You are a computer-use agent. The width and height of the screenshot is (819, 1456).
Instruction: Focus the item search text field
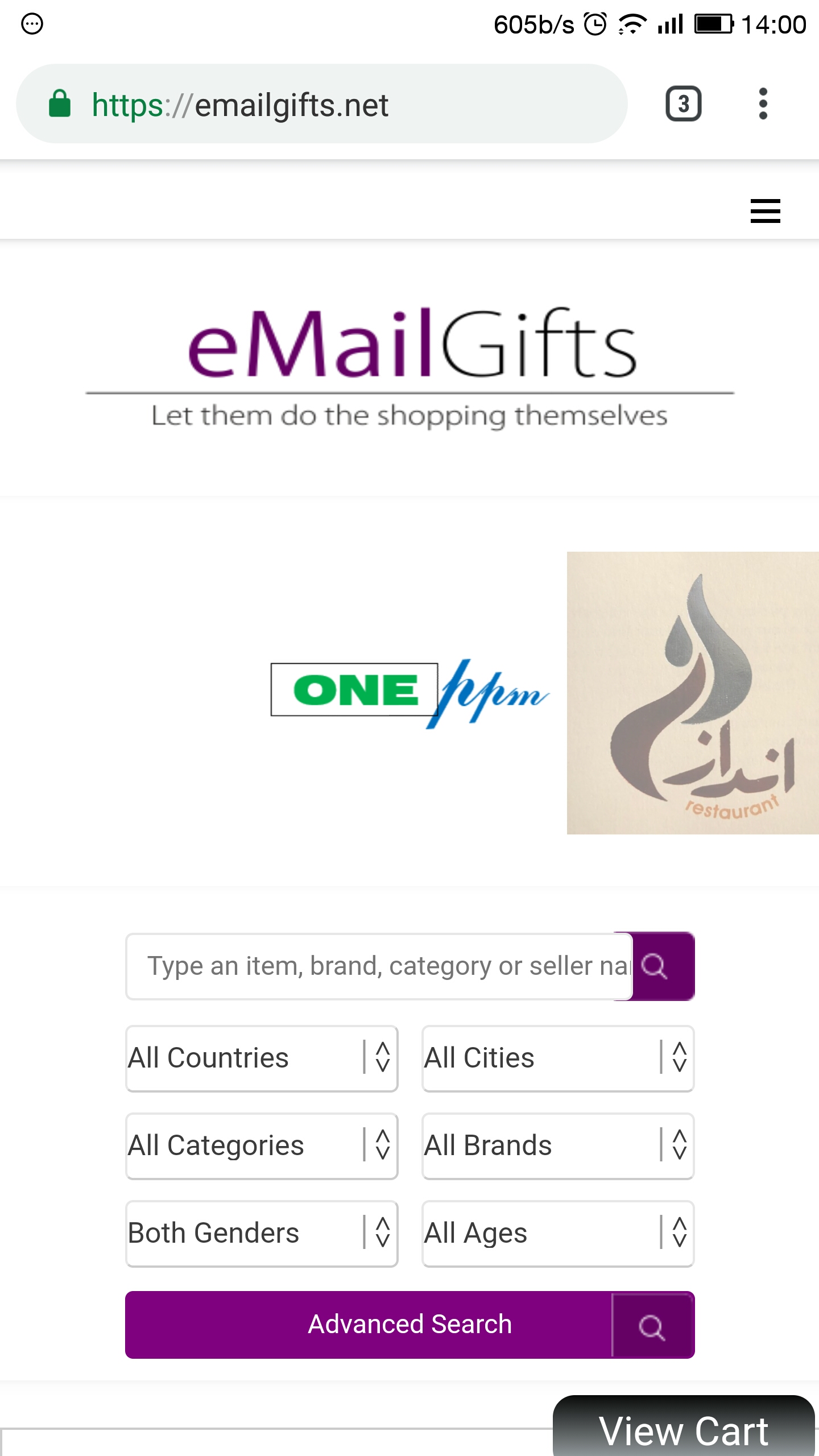click(x=378, y=966)
